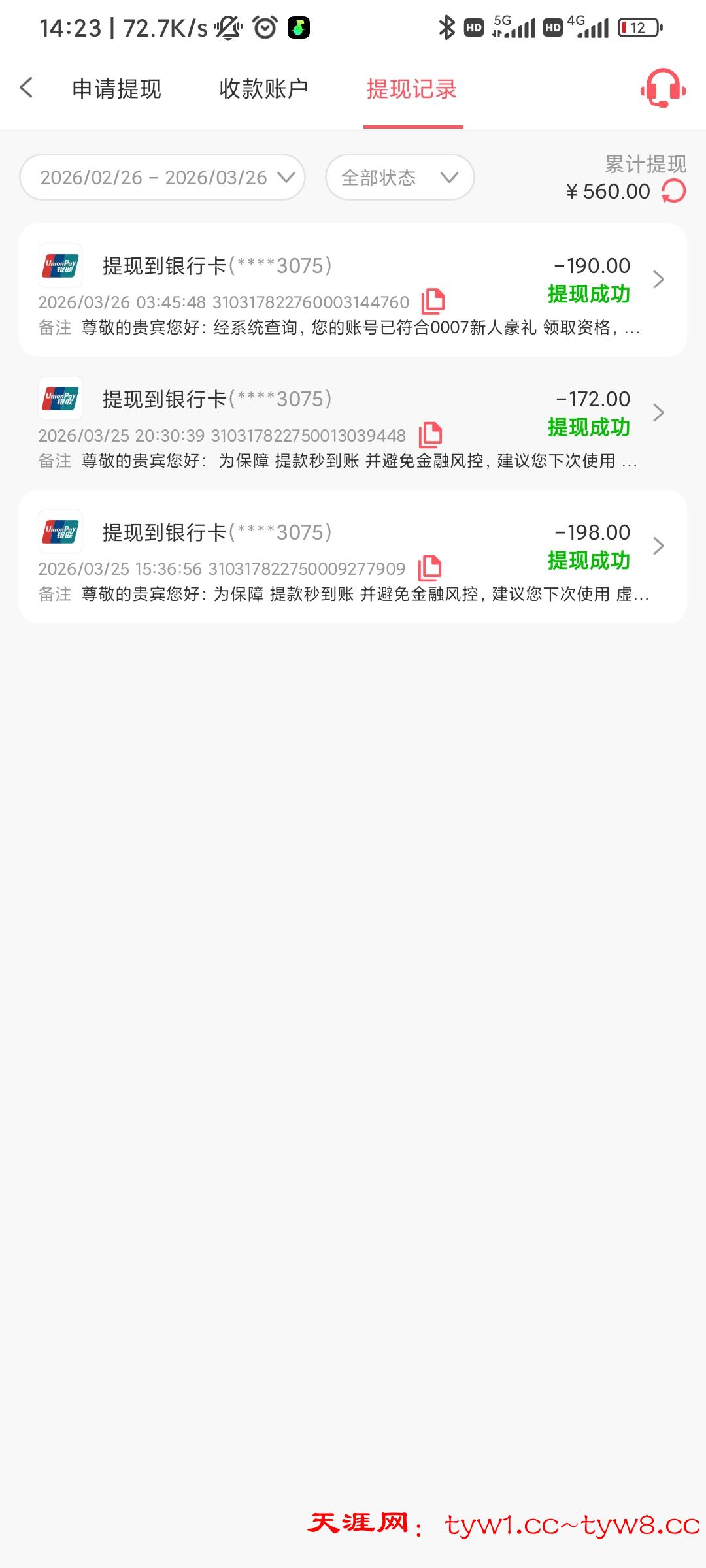Screen dimensions: 706x1568
Task: Open the -172.00 withdrawal record
Action: 658,413
